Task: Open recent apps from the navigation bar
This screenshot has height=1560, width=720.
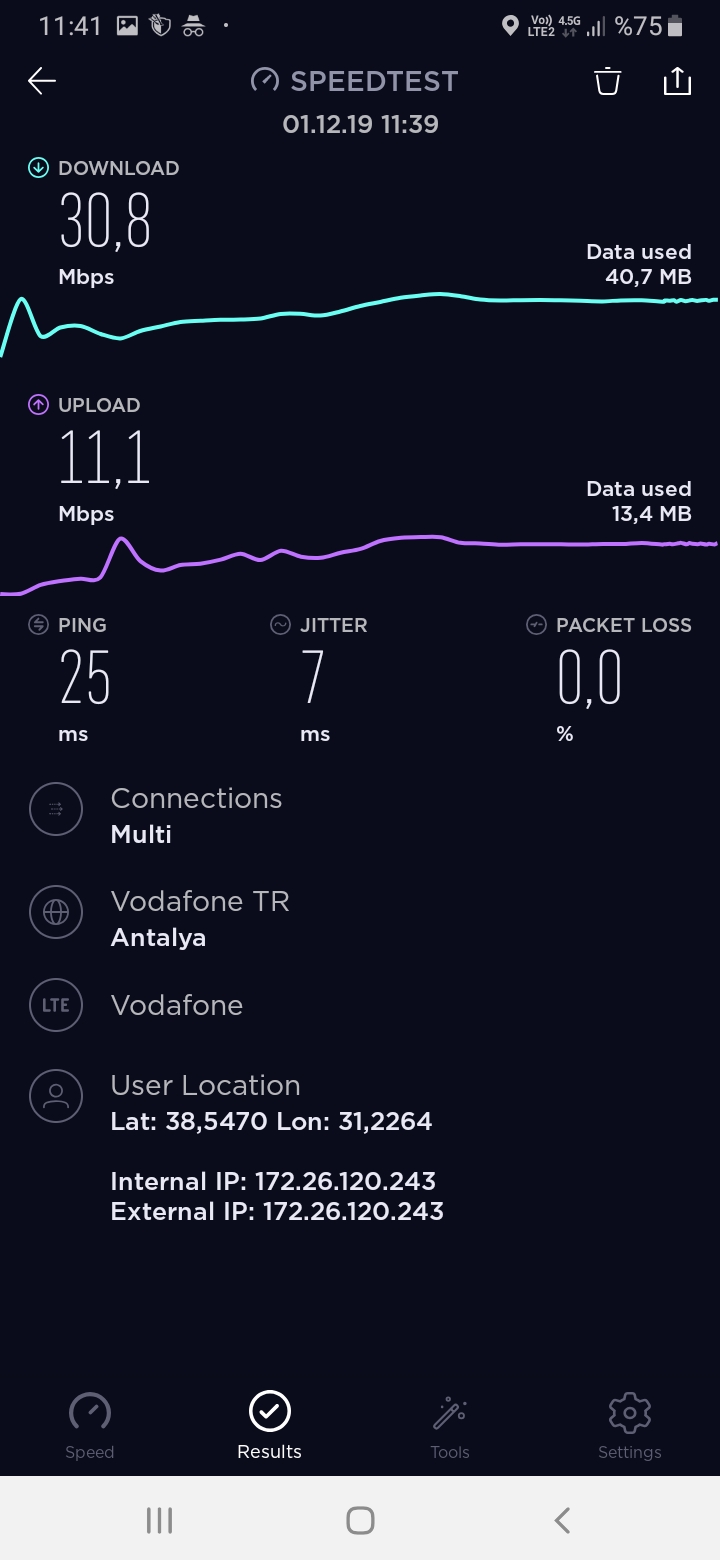Action: pyautogui.click(x=159, y=1521)
